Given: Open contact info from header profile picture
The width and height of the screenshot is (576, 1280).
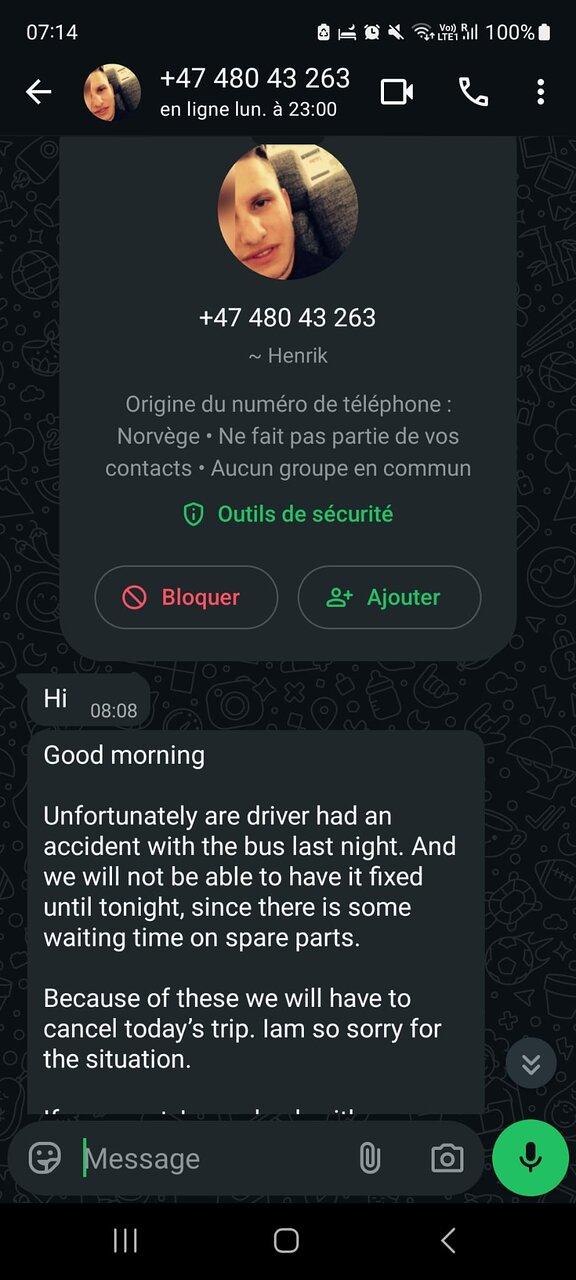Looking at the screenshot, I should coord(112,92).
